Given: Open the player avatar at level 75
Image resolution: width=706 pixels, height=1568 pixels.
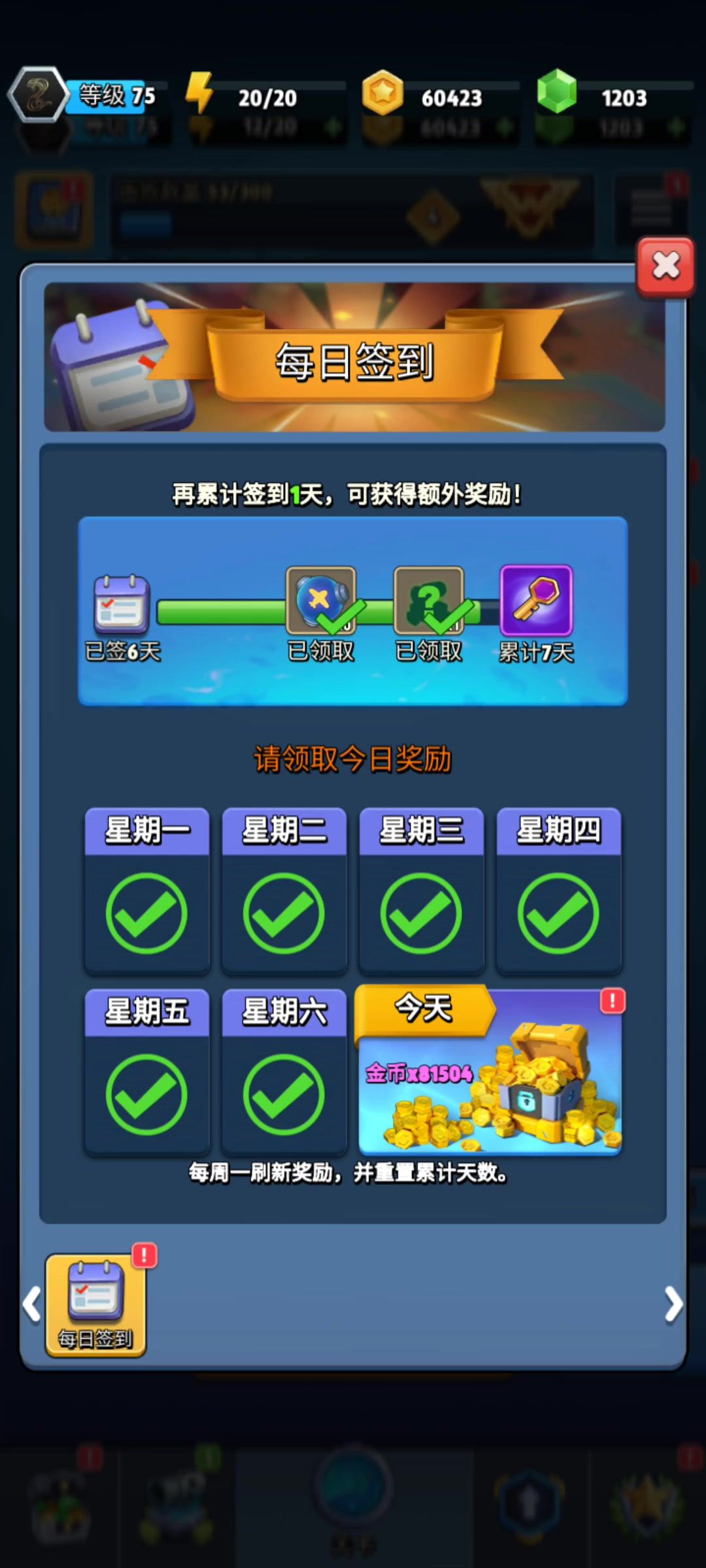Looking at the screenshot, I should tap(38, 95).
